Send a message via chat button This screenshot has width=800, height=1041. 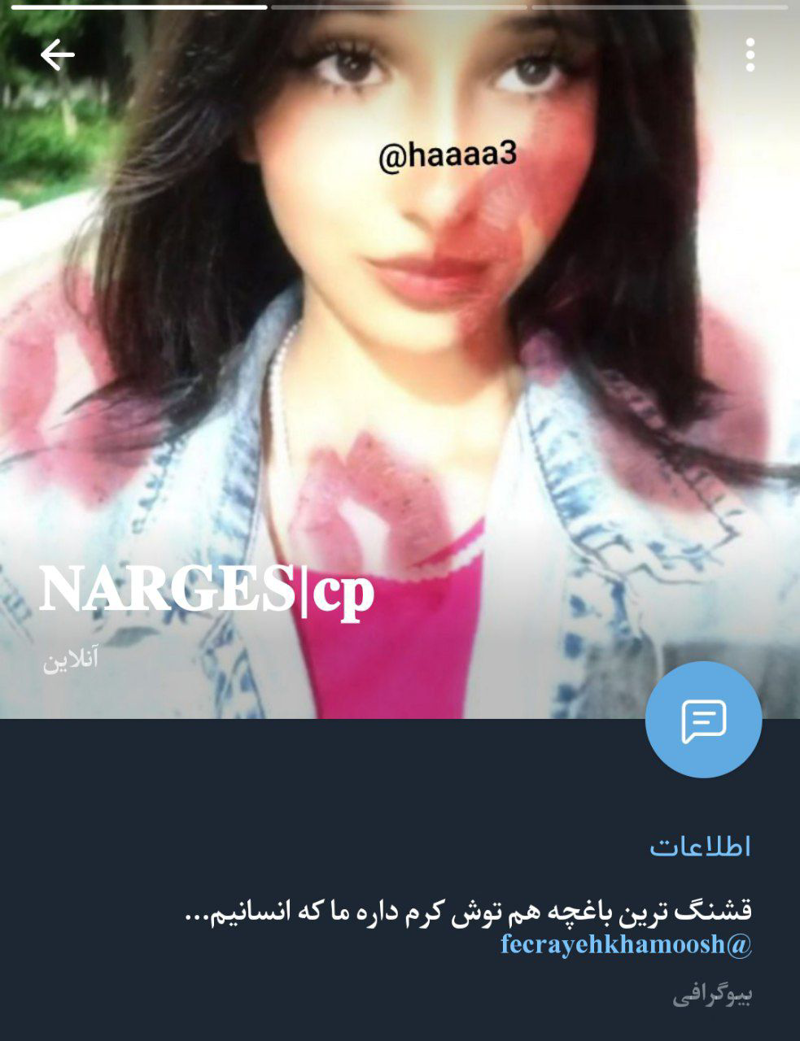coord(703,719)
